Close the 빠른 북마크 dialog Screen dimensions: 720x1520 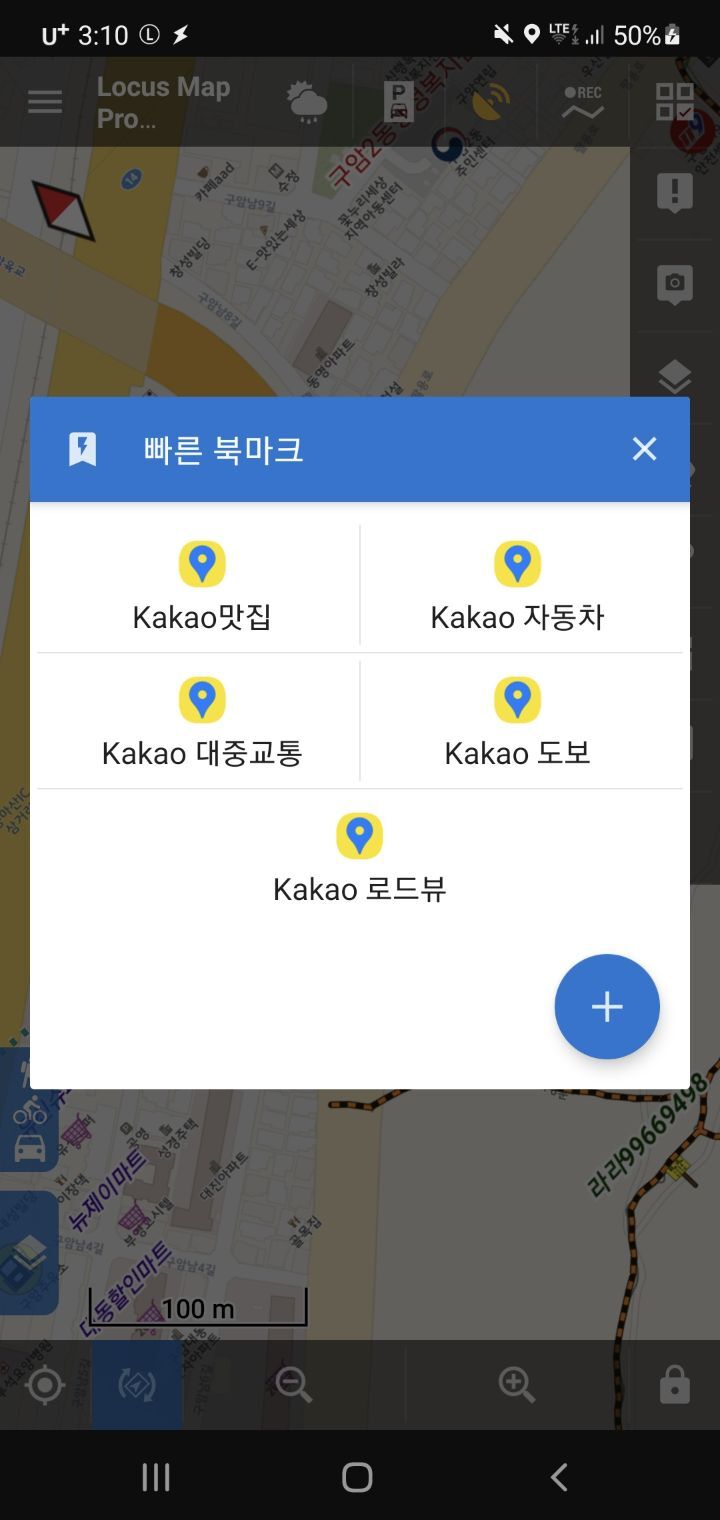(644, 450)
